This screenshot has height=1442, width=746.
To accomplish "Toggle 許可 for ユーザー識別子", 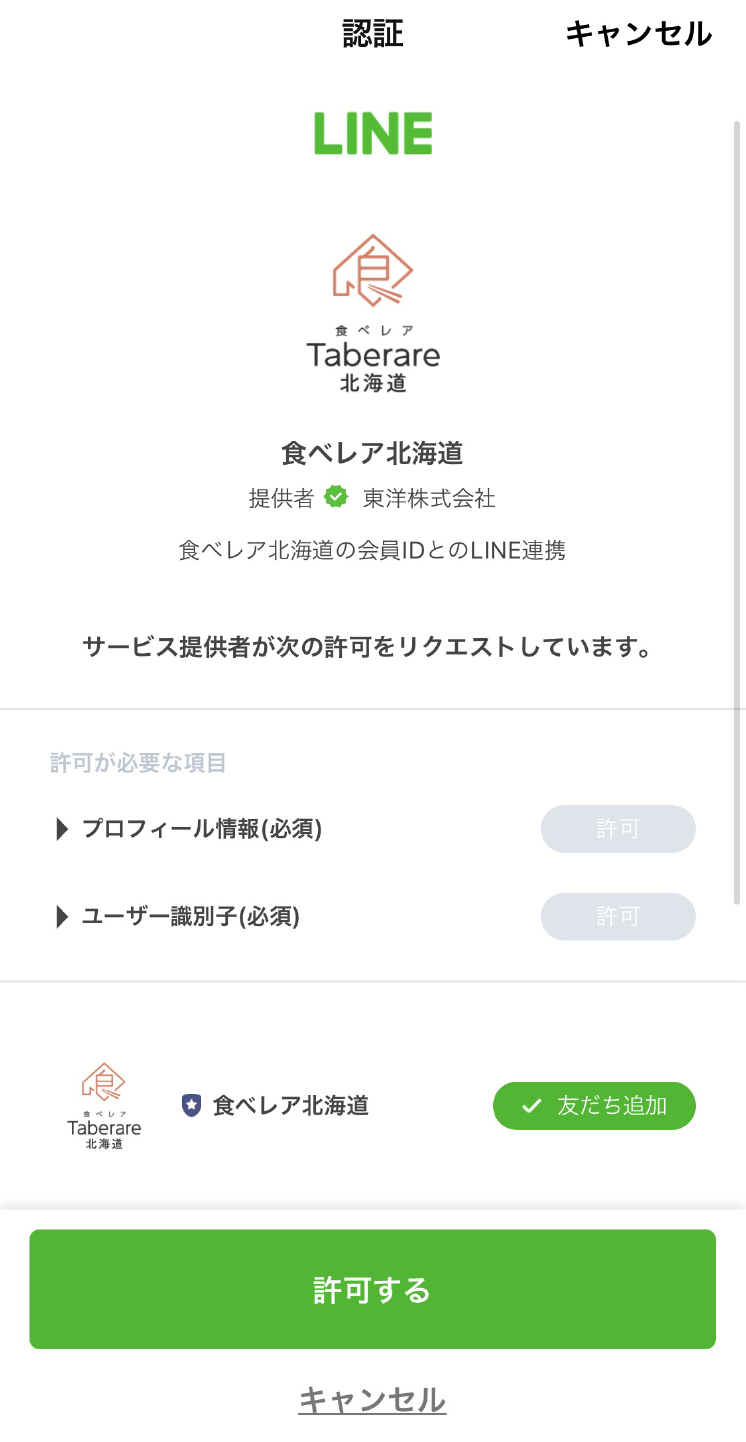I will coord(618,916).
